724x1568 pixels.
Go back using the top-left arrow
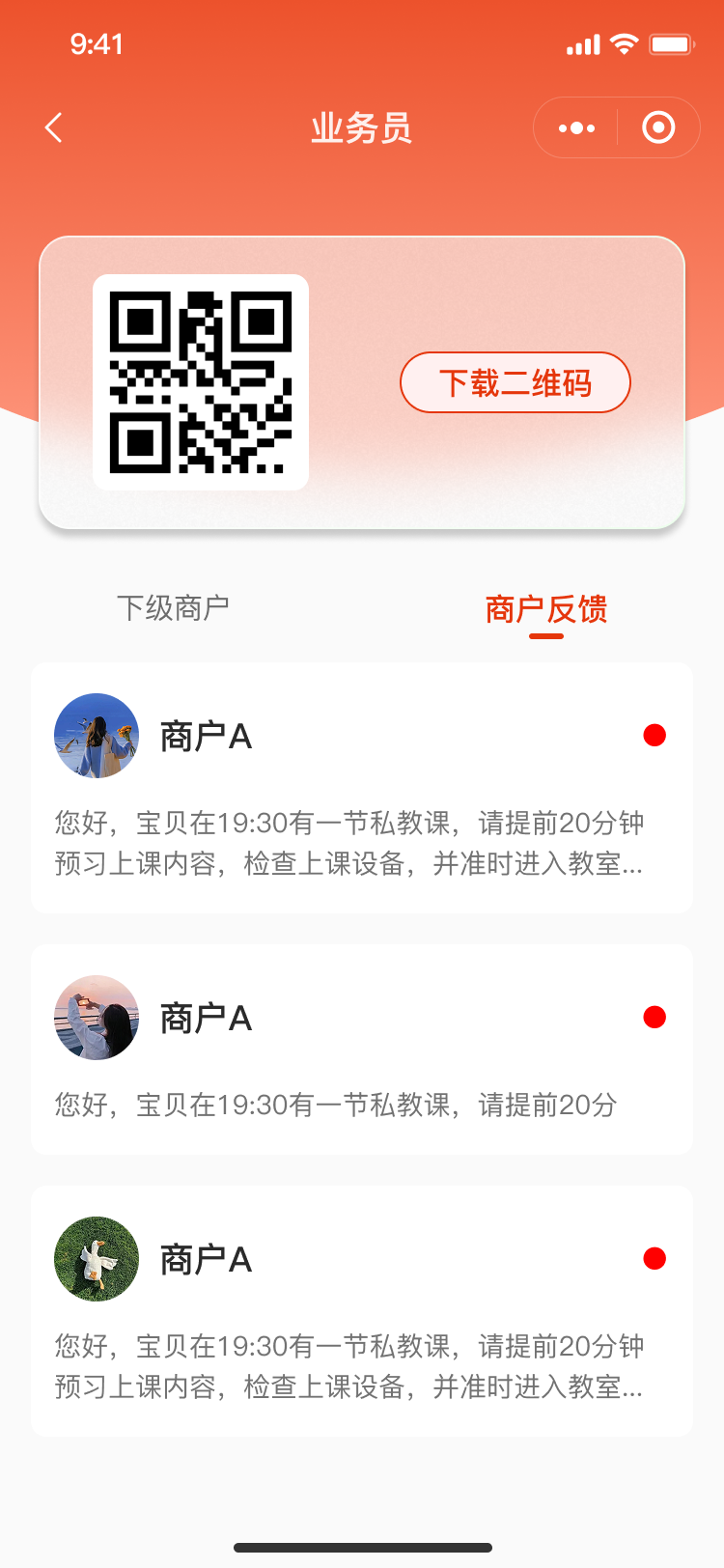54,127
